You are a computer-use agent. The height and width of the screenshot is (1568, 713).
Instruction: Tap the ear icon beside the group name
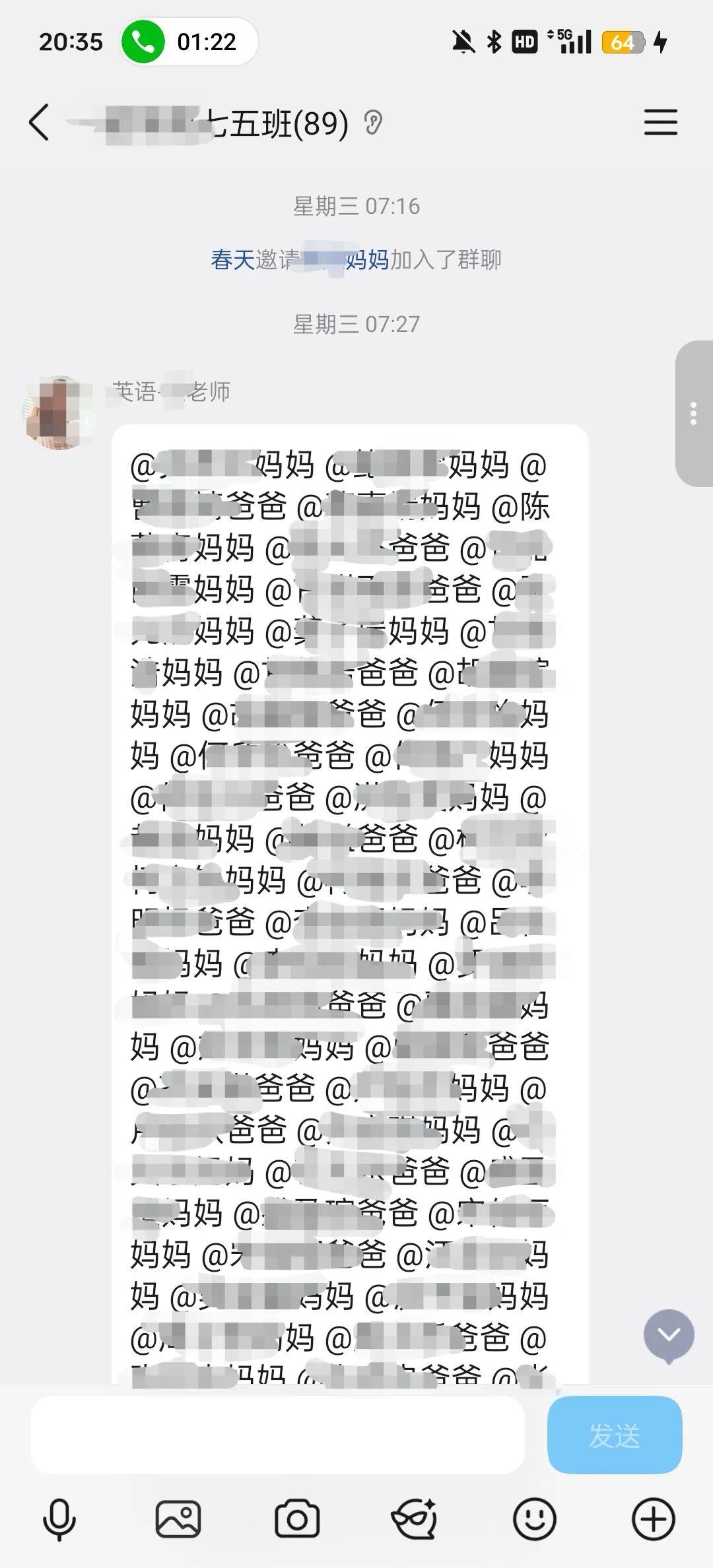[x=373, y=123]
